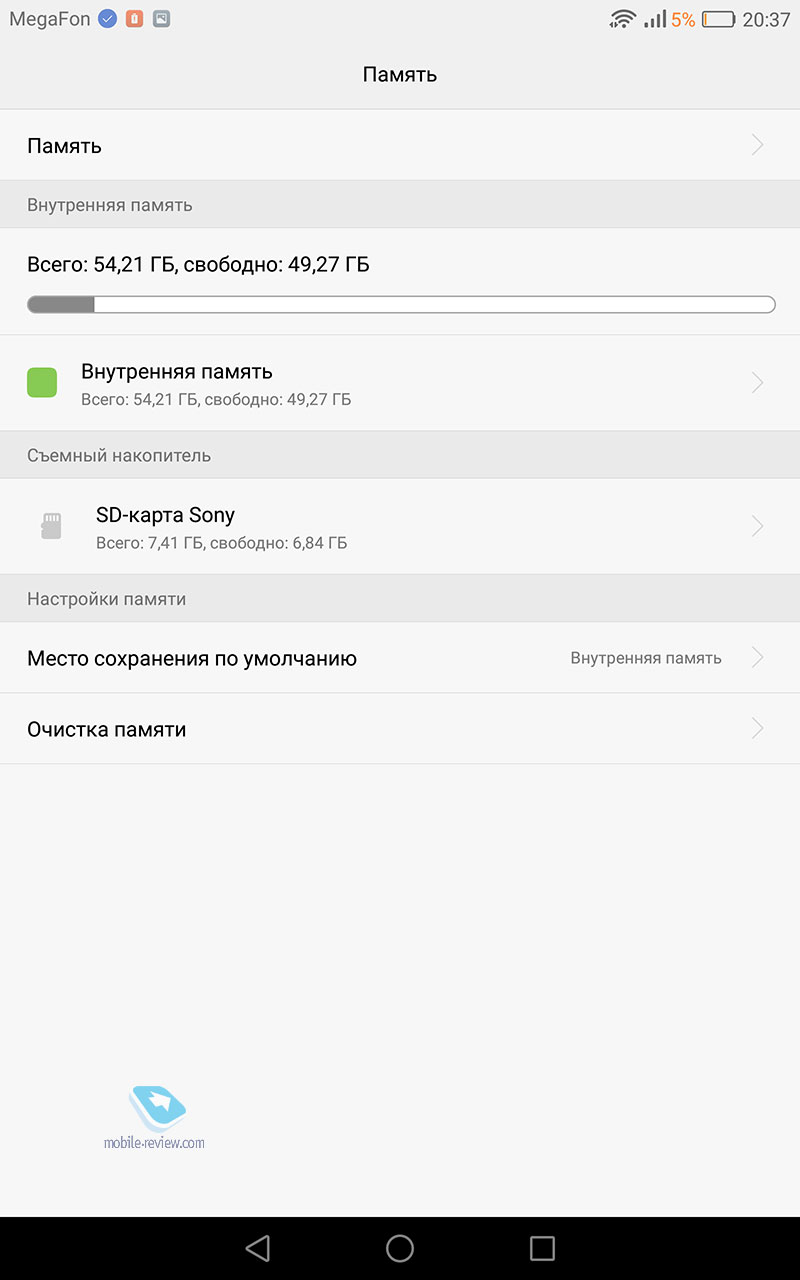Open Внутренняя память storage details

click(x=400, y=383)
